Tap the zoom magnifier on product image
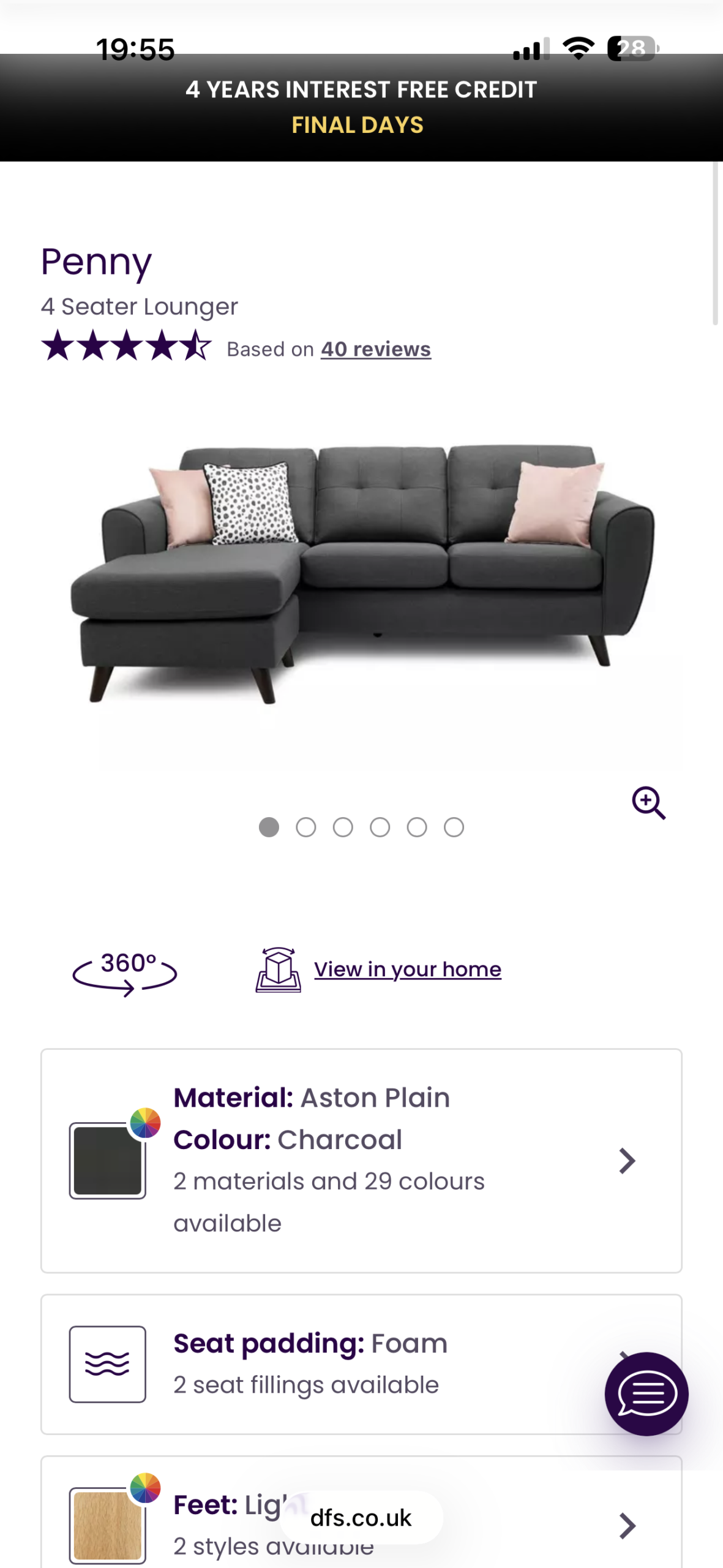Image resolution: width=723 pixels, height=1568 pixels. click(648, 802)
